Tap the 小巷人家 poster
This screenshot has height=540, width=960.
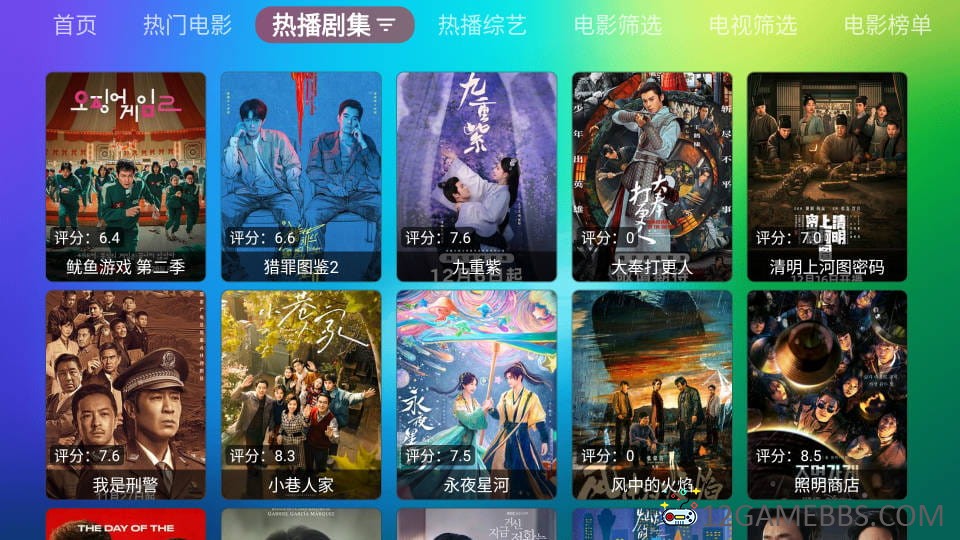301,394
